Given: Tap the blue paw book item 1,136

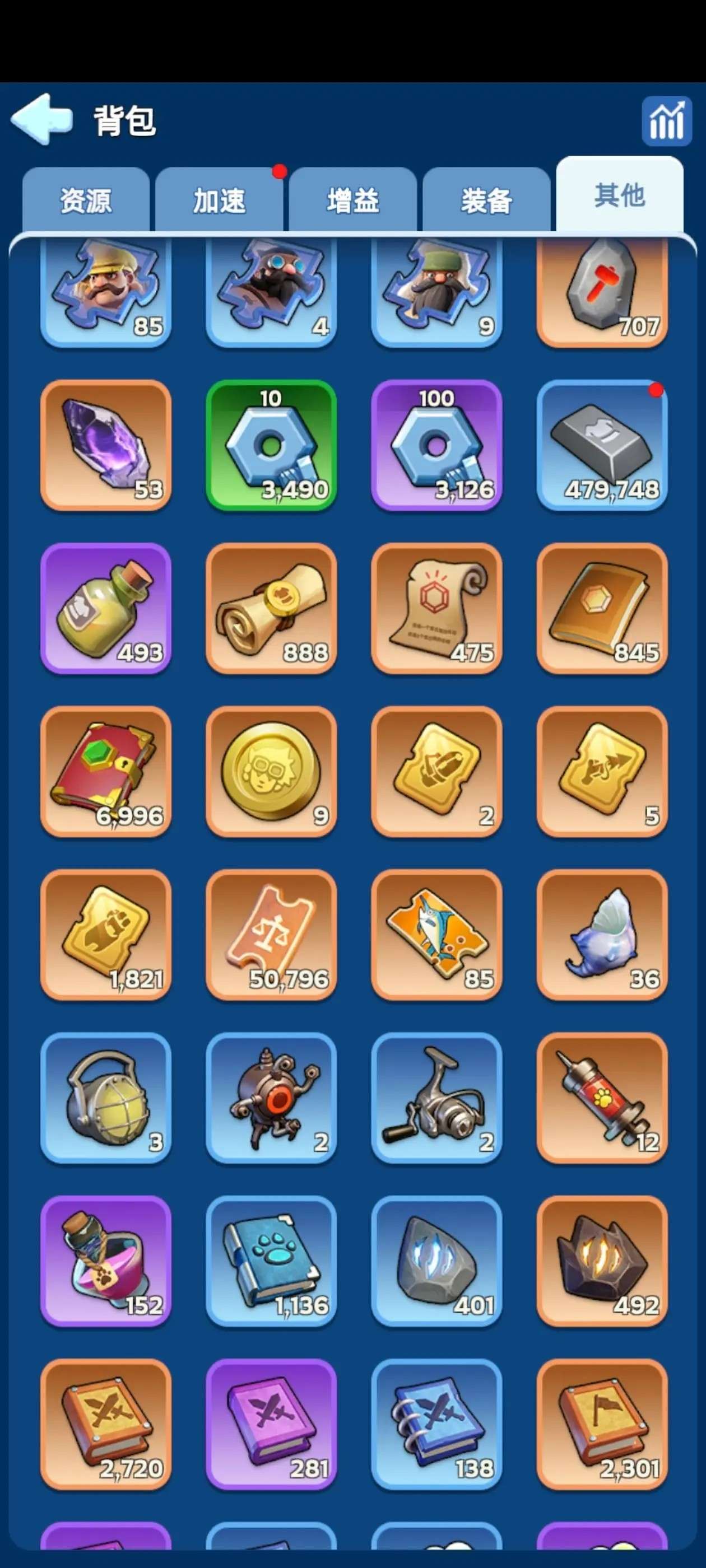Looking at the screenshot, I should point(271,1261).
